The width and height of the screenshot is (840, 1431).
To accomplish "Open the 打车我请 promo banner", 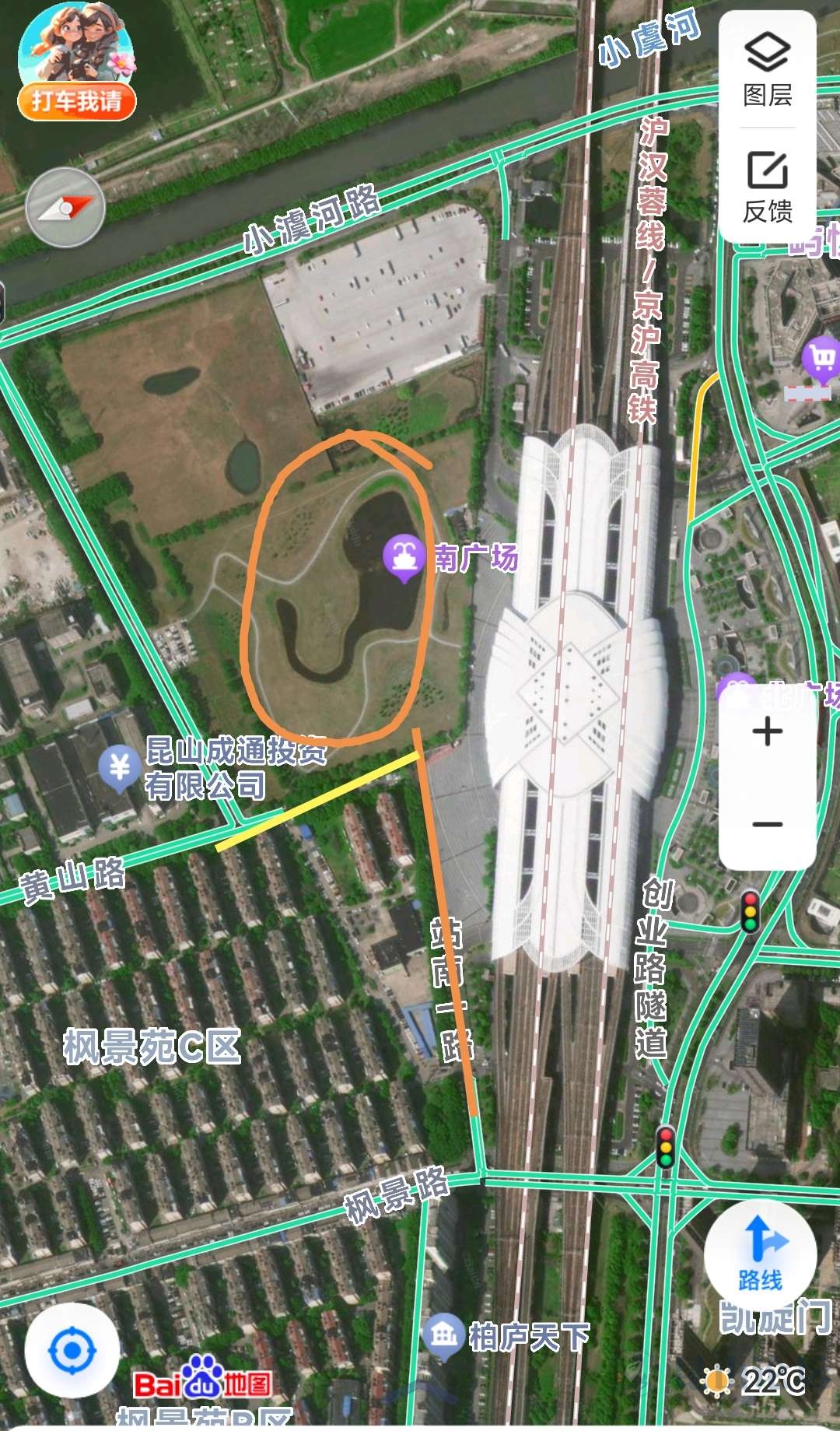I will click(77, 62).
